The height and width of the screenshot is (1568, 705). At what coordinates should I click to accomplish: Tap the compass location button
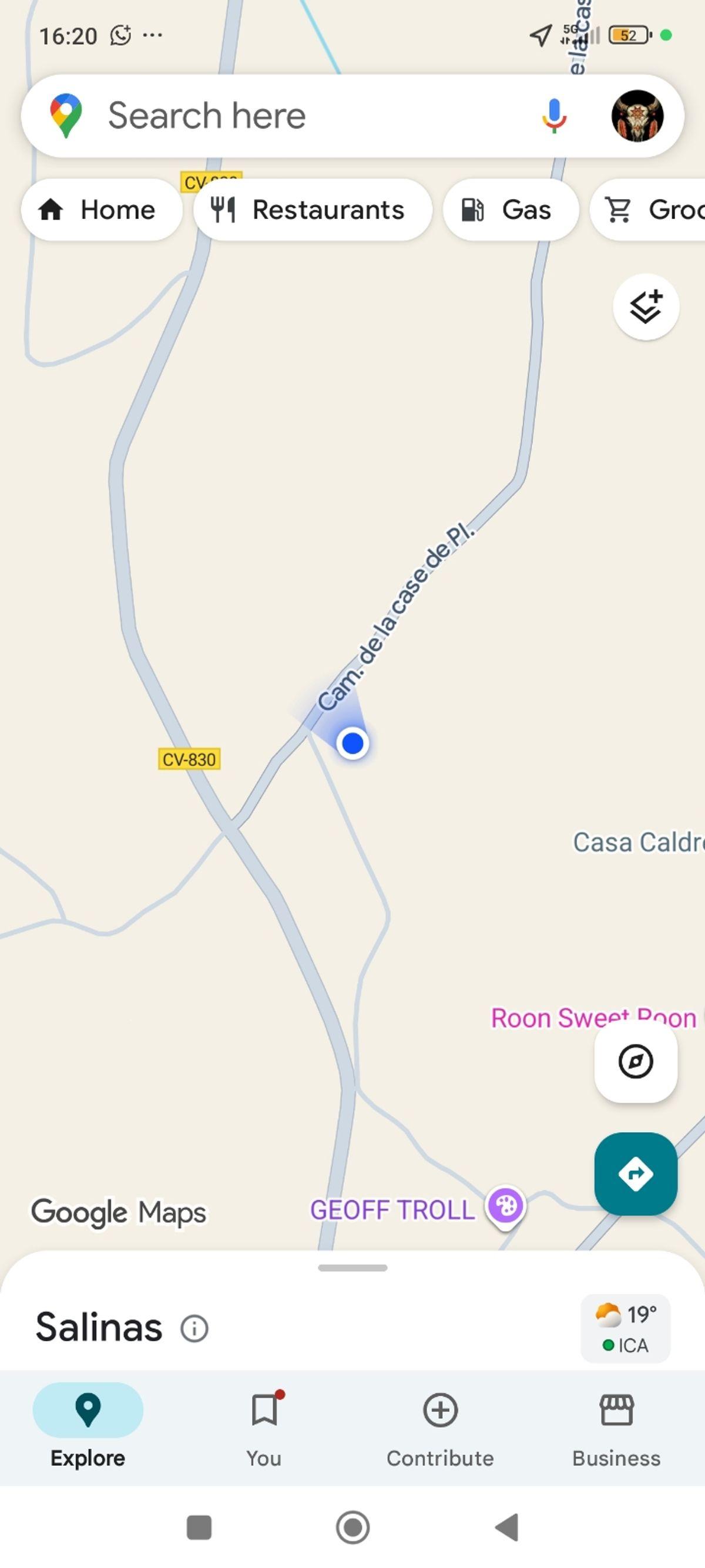635,1062
